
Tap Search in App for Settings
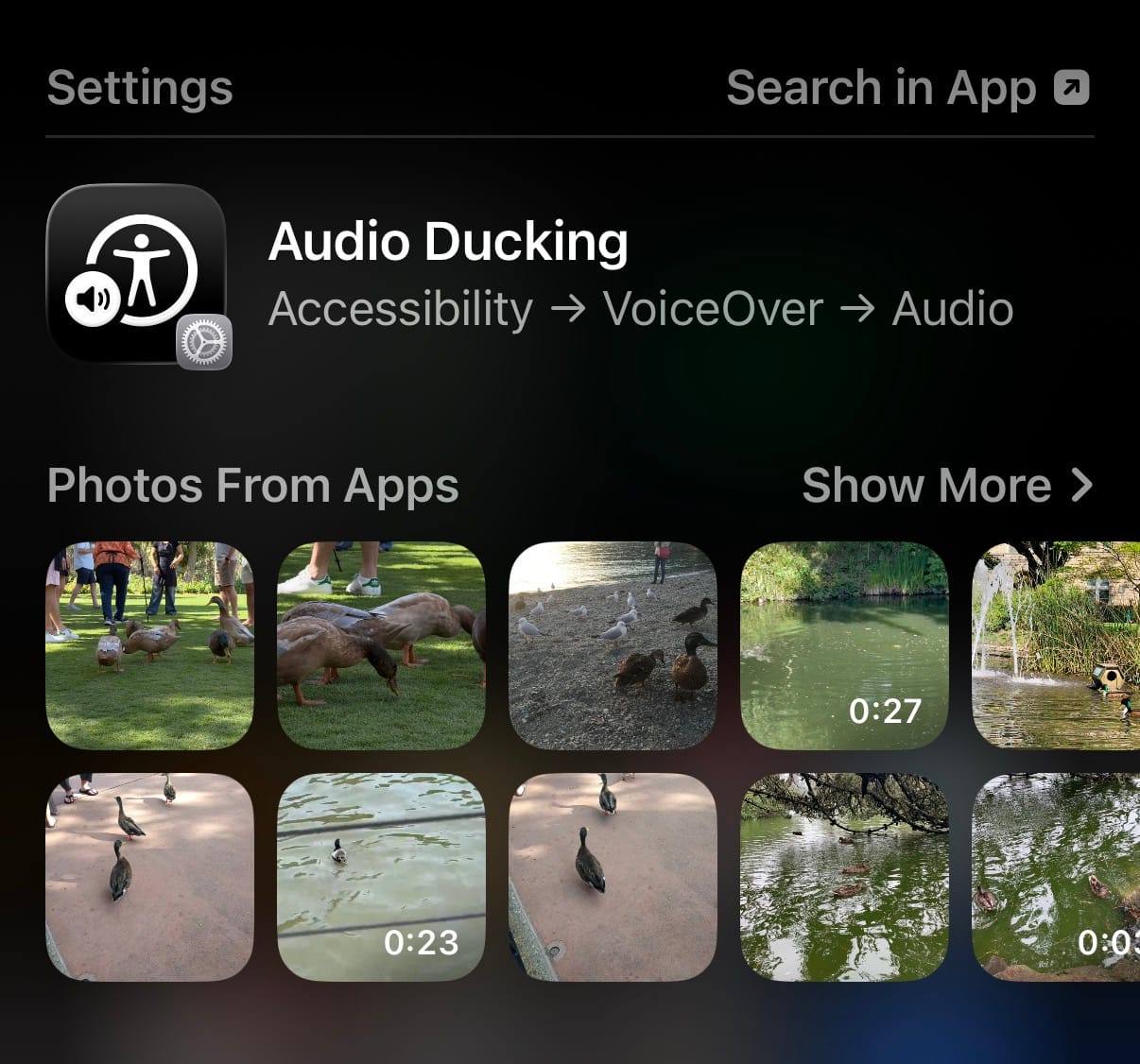907,88
